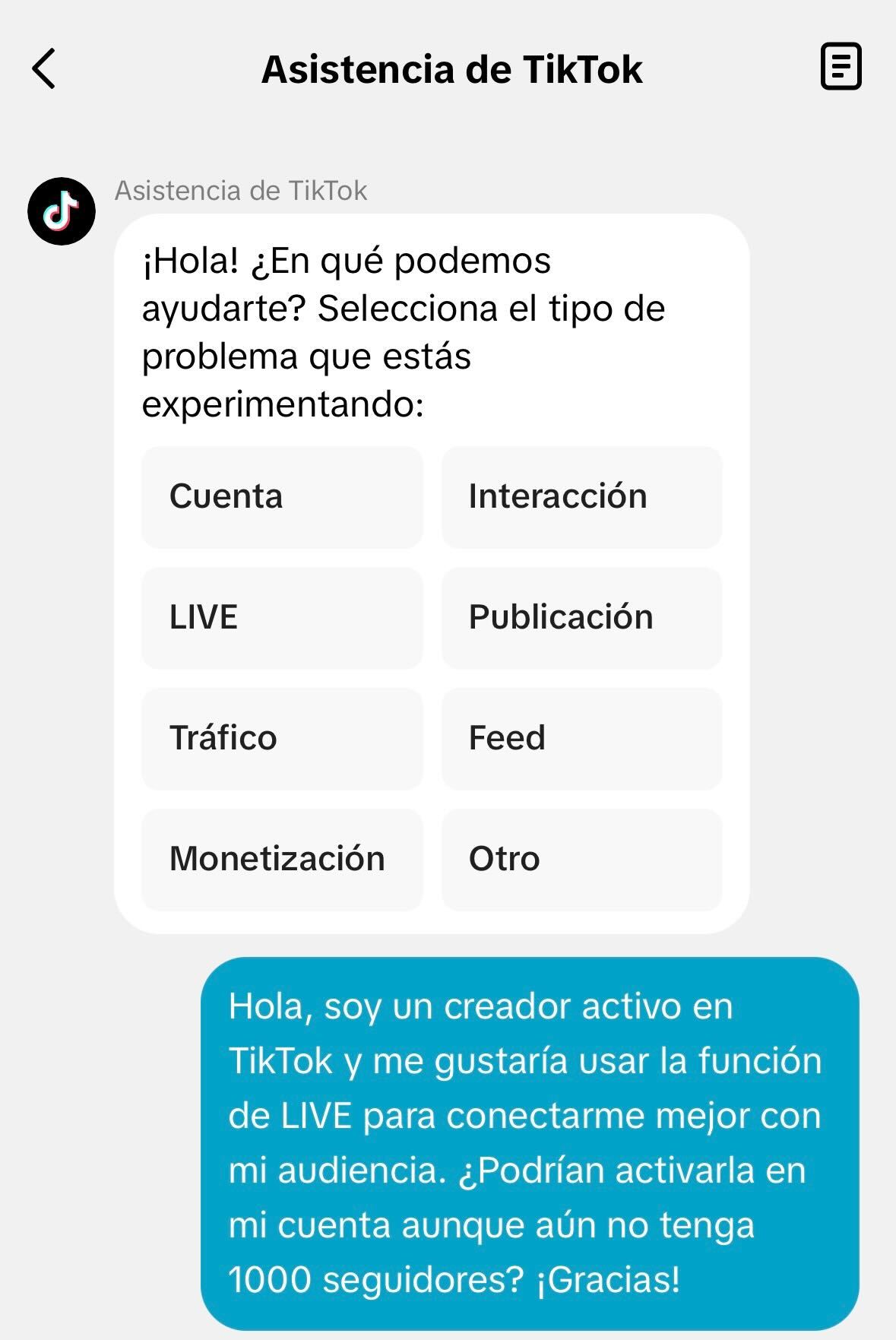Tap the Feed problem type
The image size is (896, 1340).
(x=581, y=739)
